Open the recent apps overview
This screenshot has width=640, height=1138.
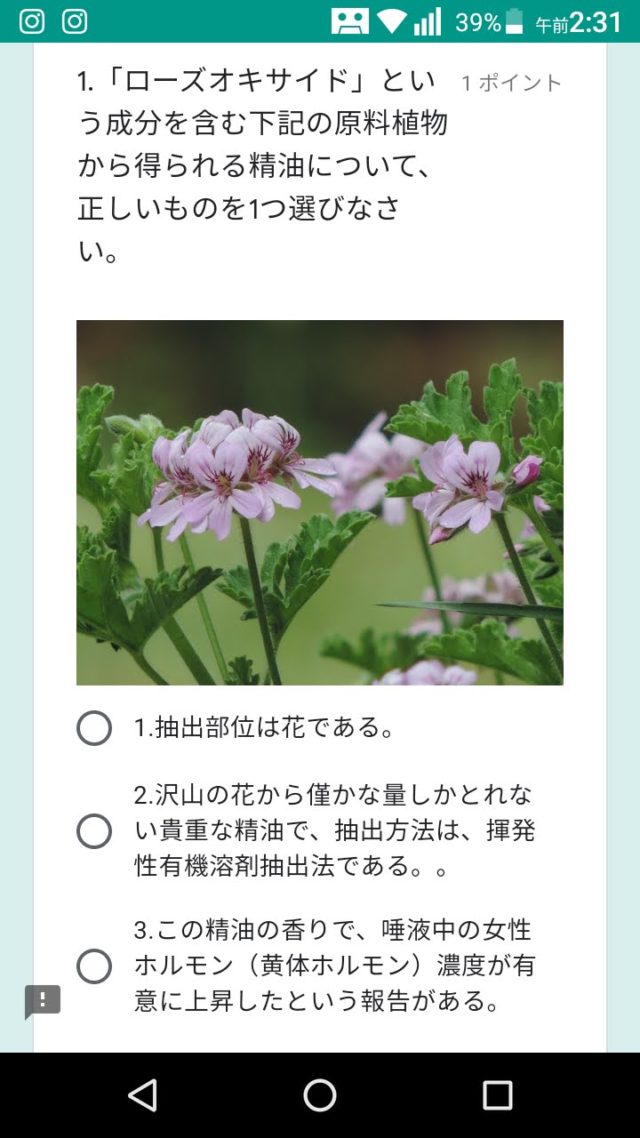(x=497, y=1095)
